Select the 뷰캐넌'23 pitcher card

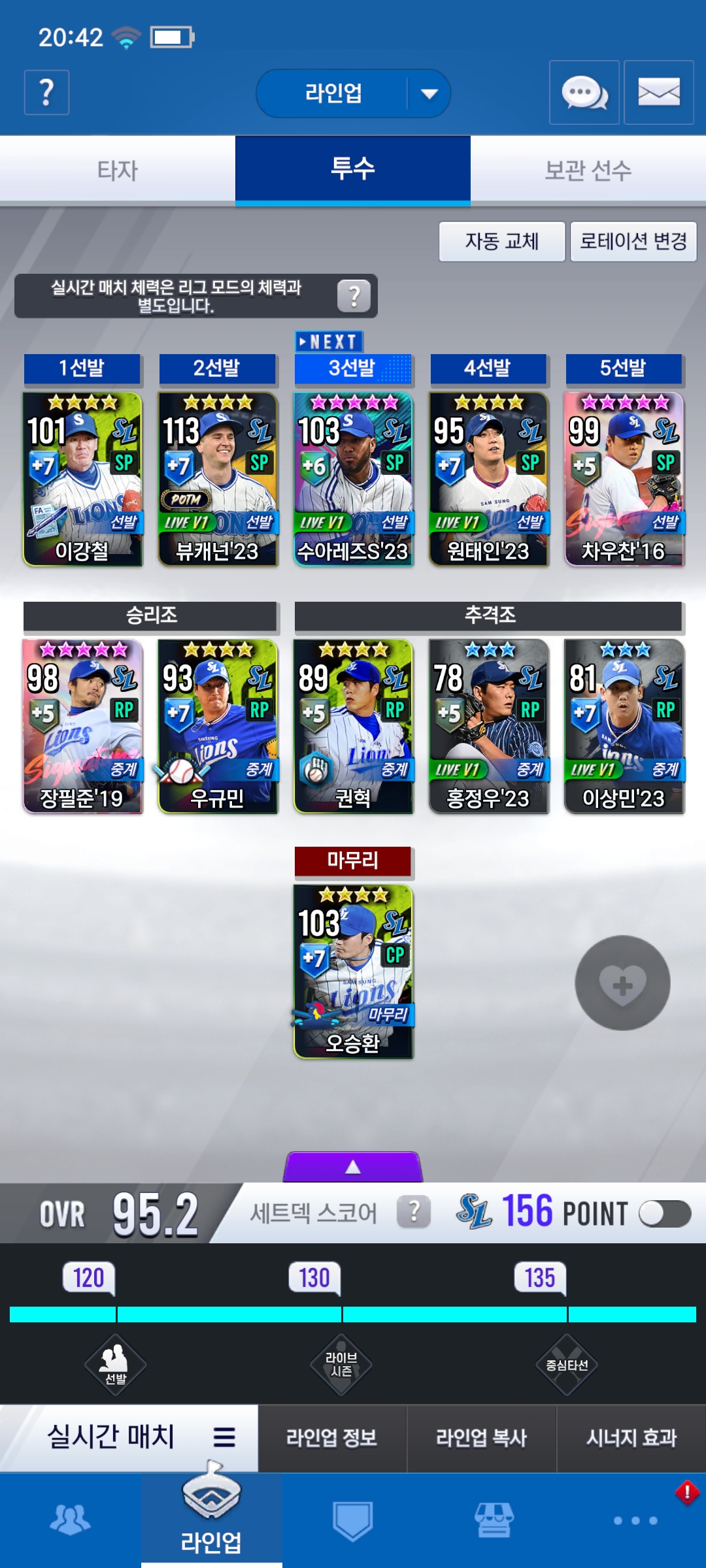(218, 479)
